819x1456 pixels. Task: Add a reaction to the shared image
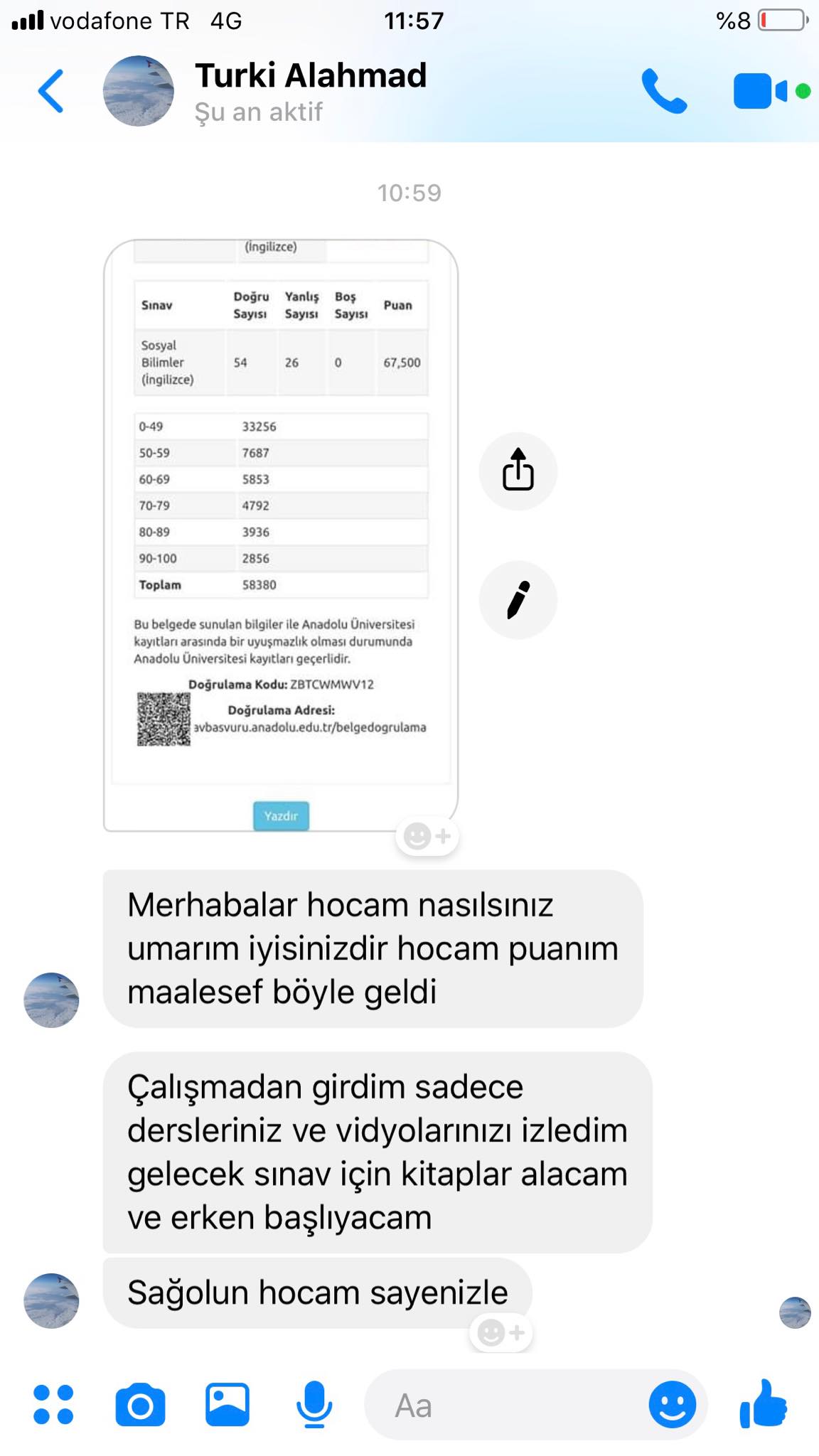(x=427, y=836)
